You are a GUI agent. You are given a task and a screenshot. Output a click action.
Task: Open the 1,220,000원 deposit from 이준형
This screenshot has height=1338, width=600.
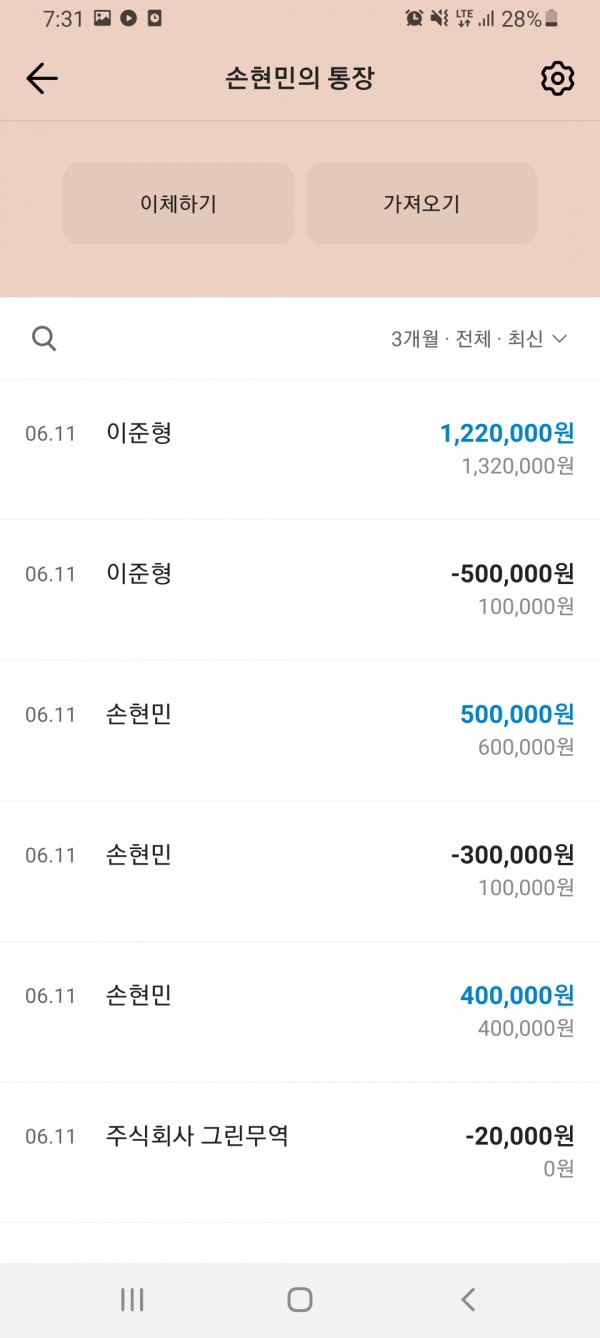[300, 449]
